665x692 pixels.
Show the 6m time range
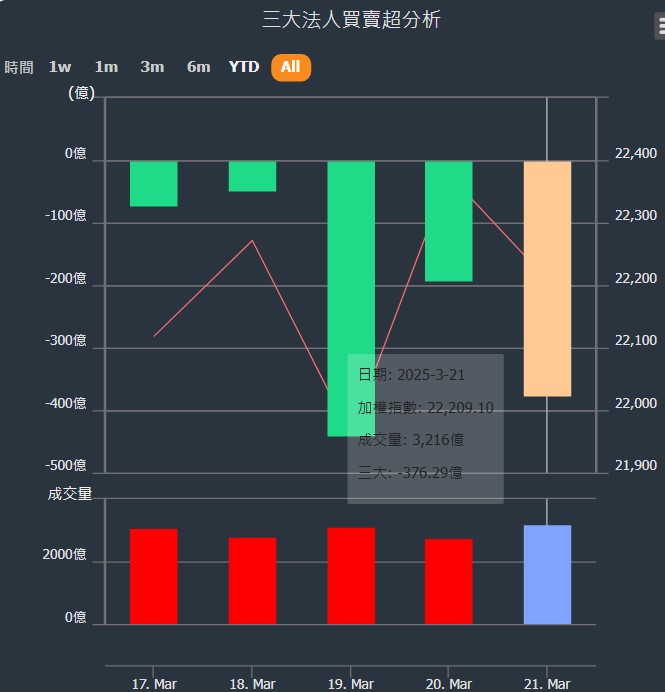click(x=198, y=67)
